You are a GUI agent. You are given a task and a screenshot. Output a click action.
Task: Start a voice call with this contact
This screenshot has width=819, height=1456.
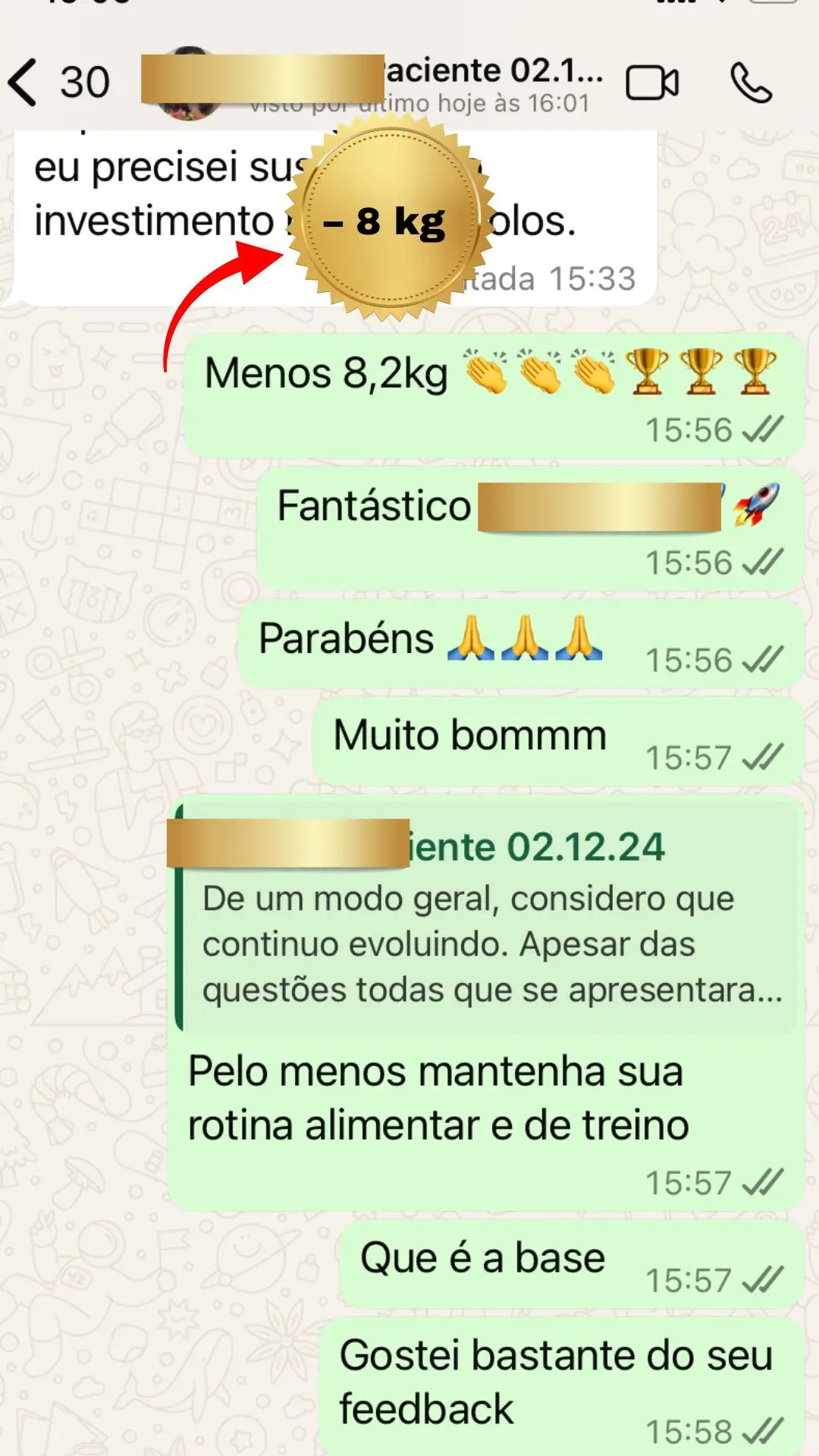(x=751, y=83)
